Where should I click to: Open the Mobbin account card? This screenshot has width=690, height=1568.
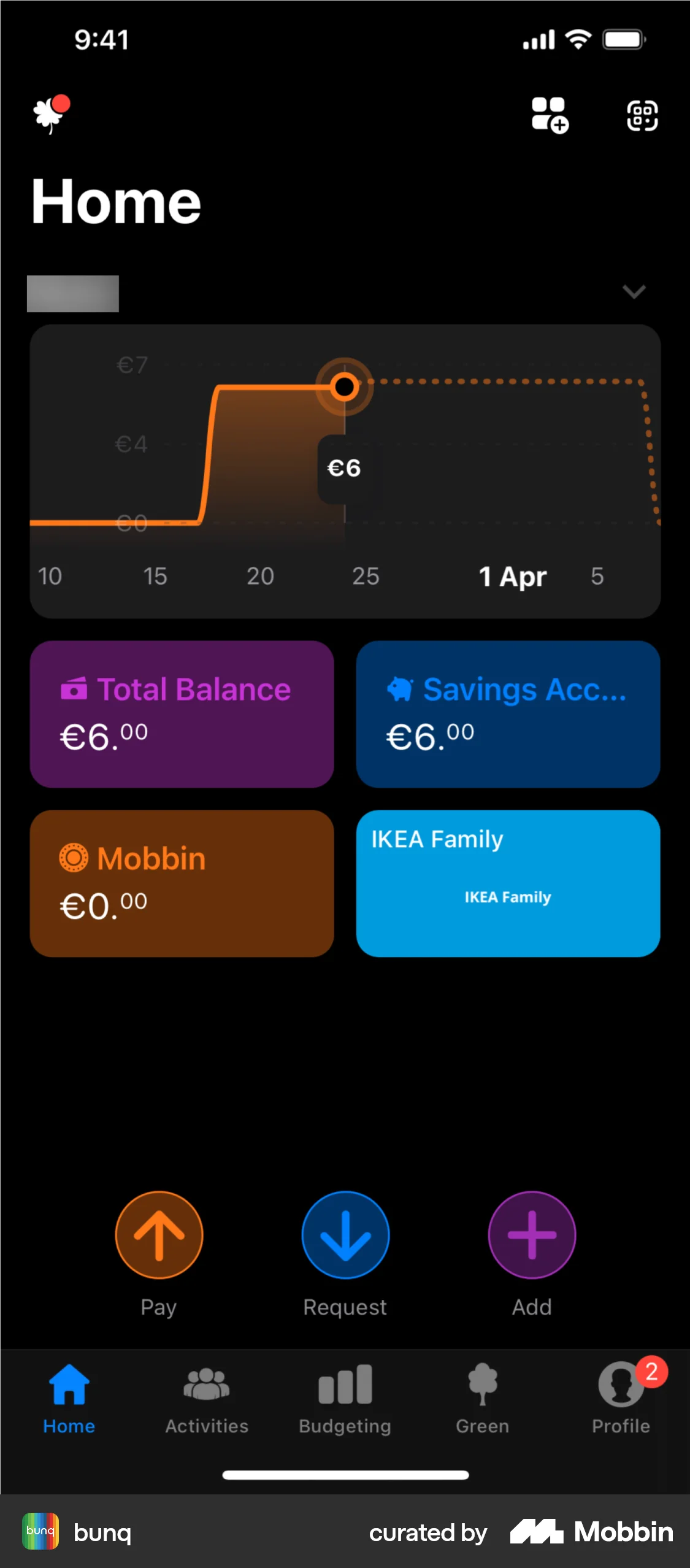tap(182, 883)
